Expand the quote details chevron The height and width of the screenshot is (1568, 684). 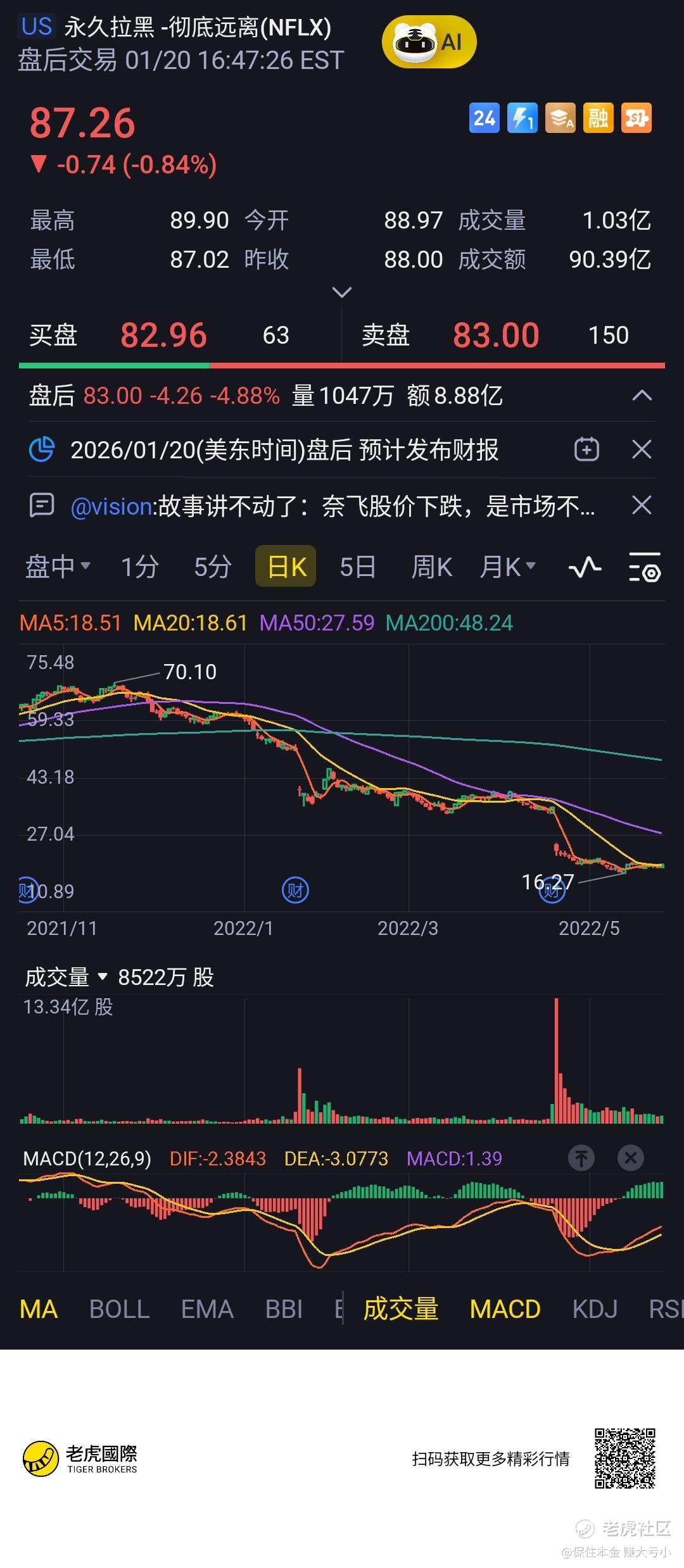point(341,292)
